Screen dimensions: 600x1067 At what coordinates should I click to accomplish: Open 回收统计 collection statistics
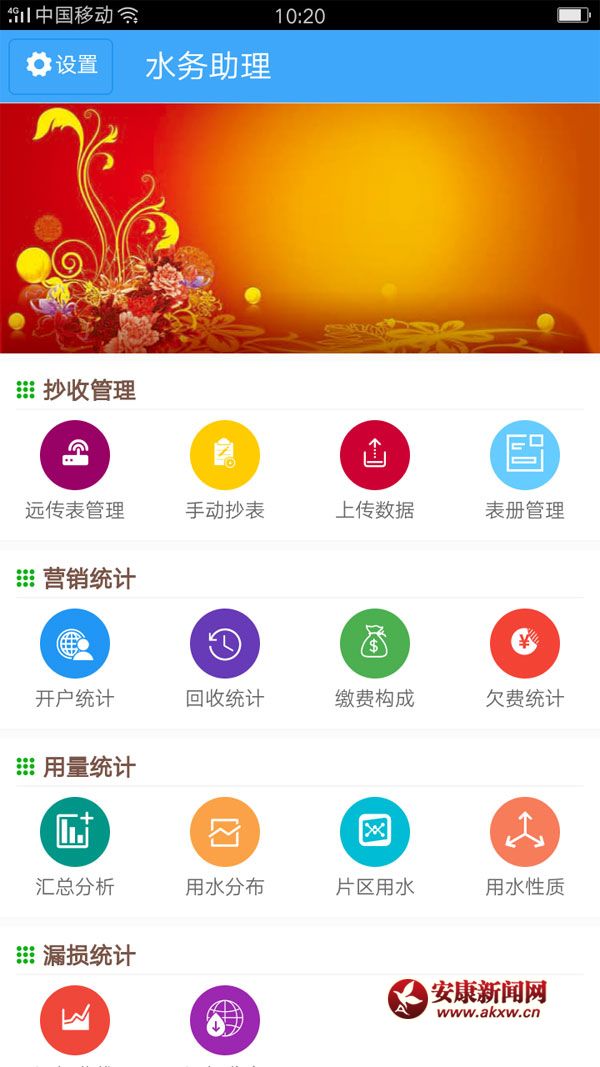click(225, 644)
